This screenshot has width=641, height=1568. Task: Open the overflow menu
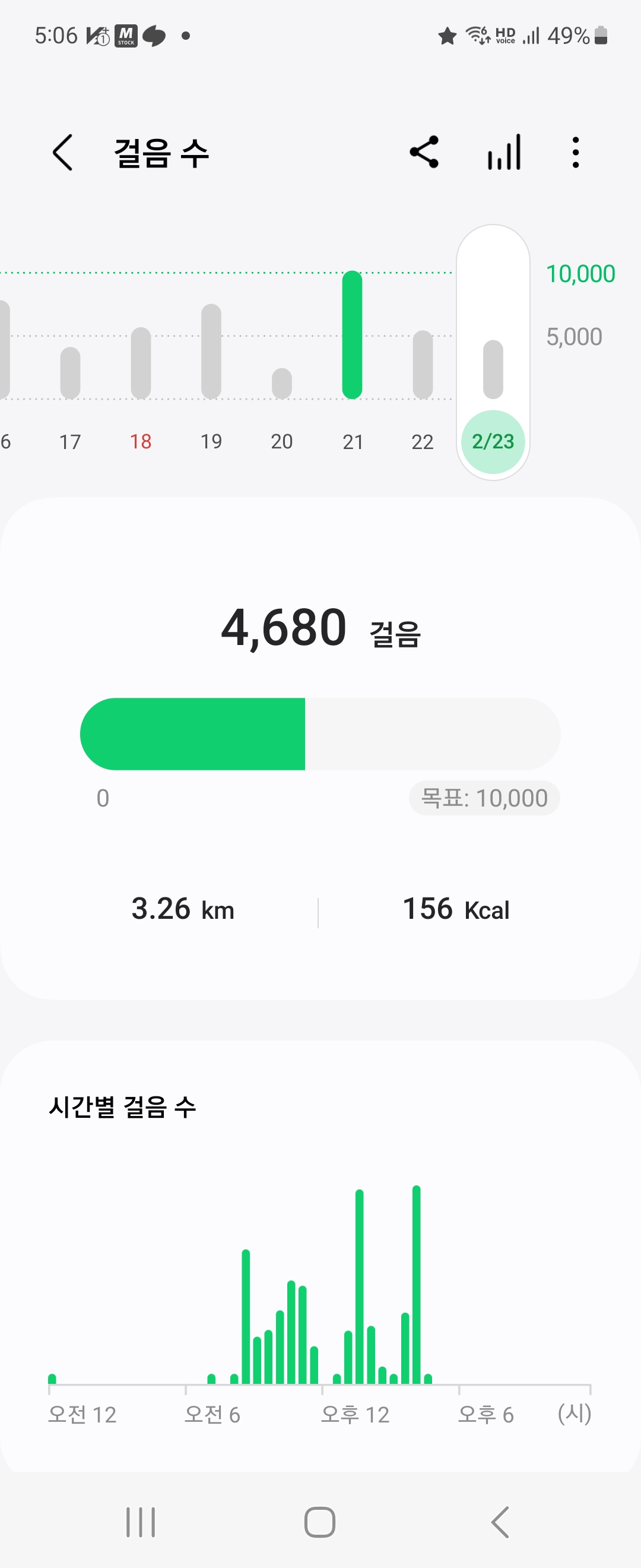coord(575,152)
